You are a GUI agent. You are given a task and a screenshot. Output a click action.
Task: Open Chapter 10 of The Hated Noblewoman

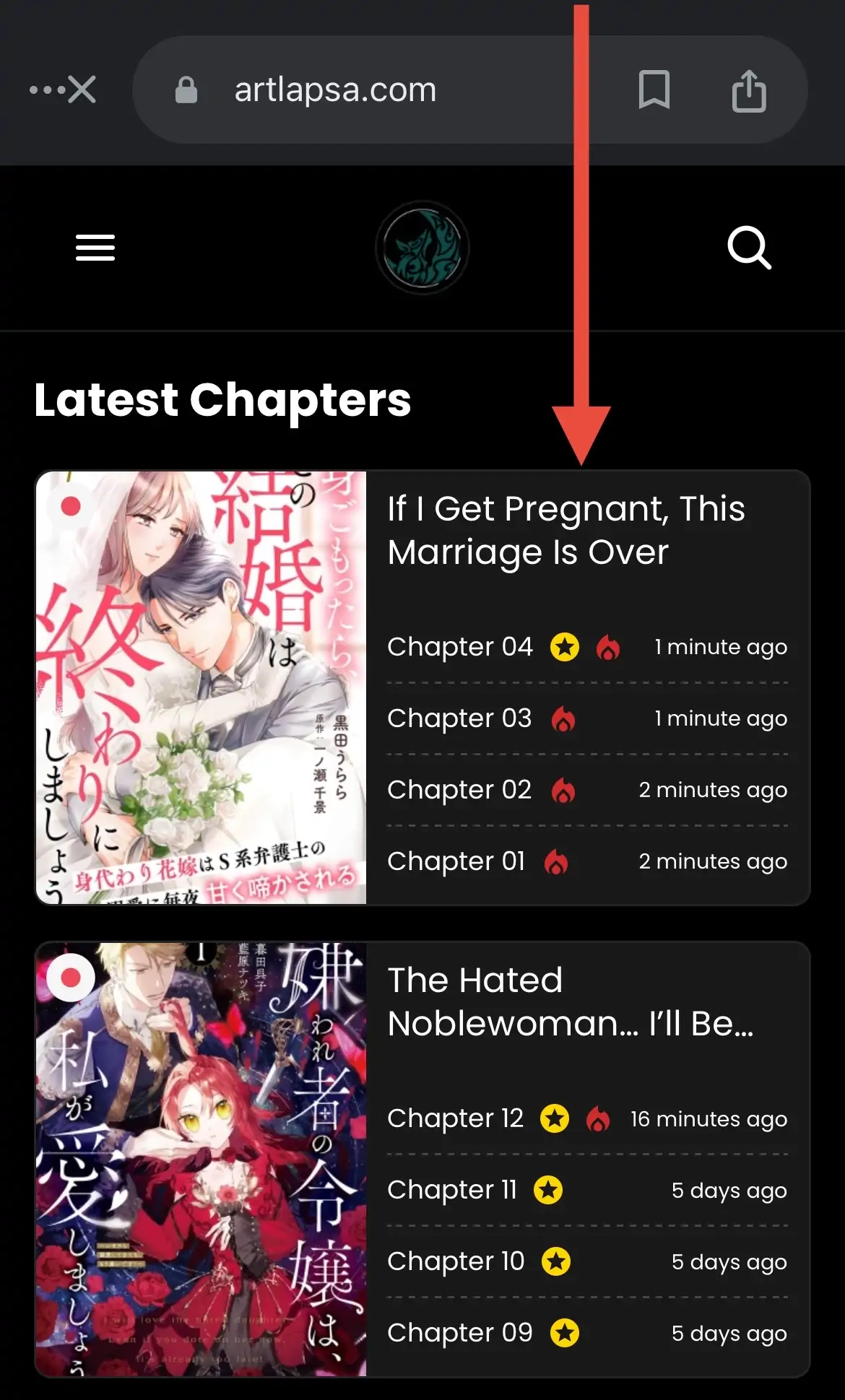point(456,1261)
